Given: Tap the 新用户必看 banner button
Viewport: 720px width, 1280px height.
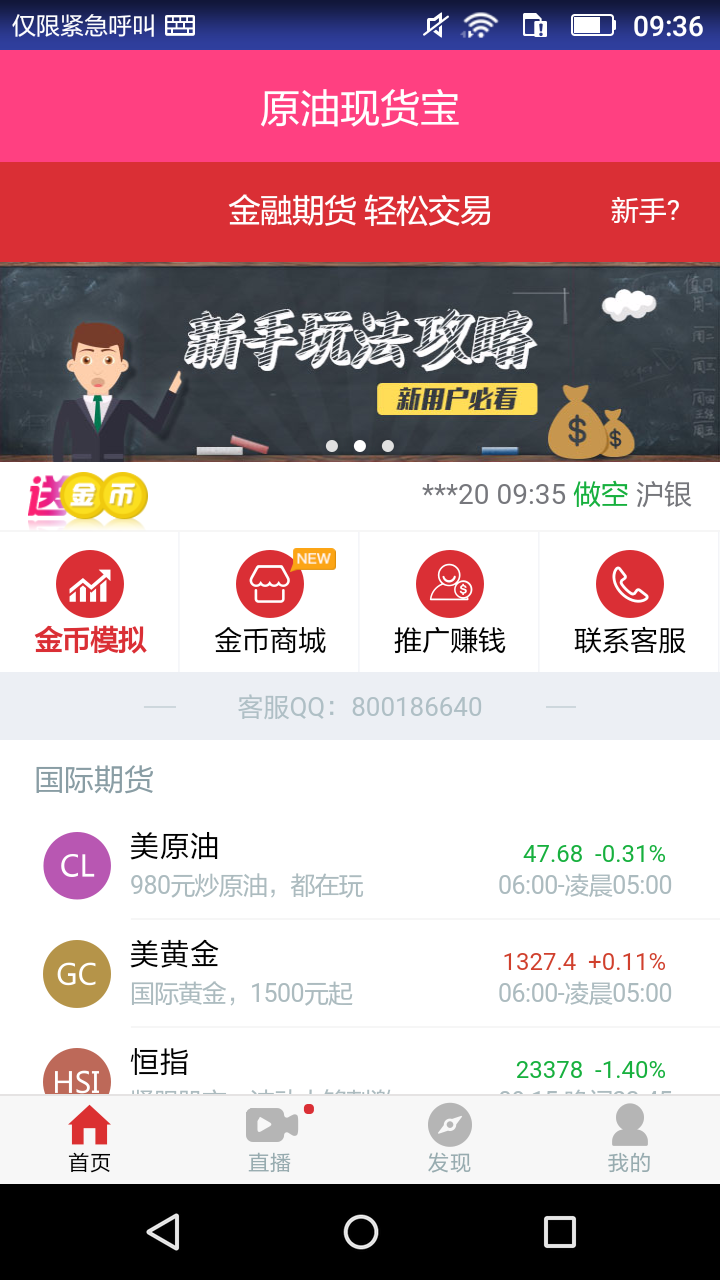Looking at the screenshot, I should pos(456,399).
